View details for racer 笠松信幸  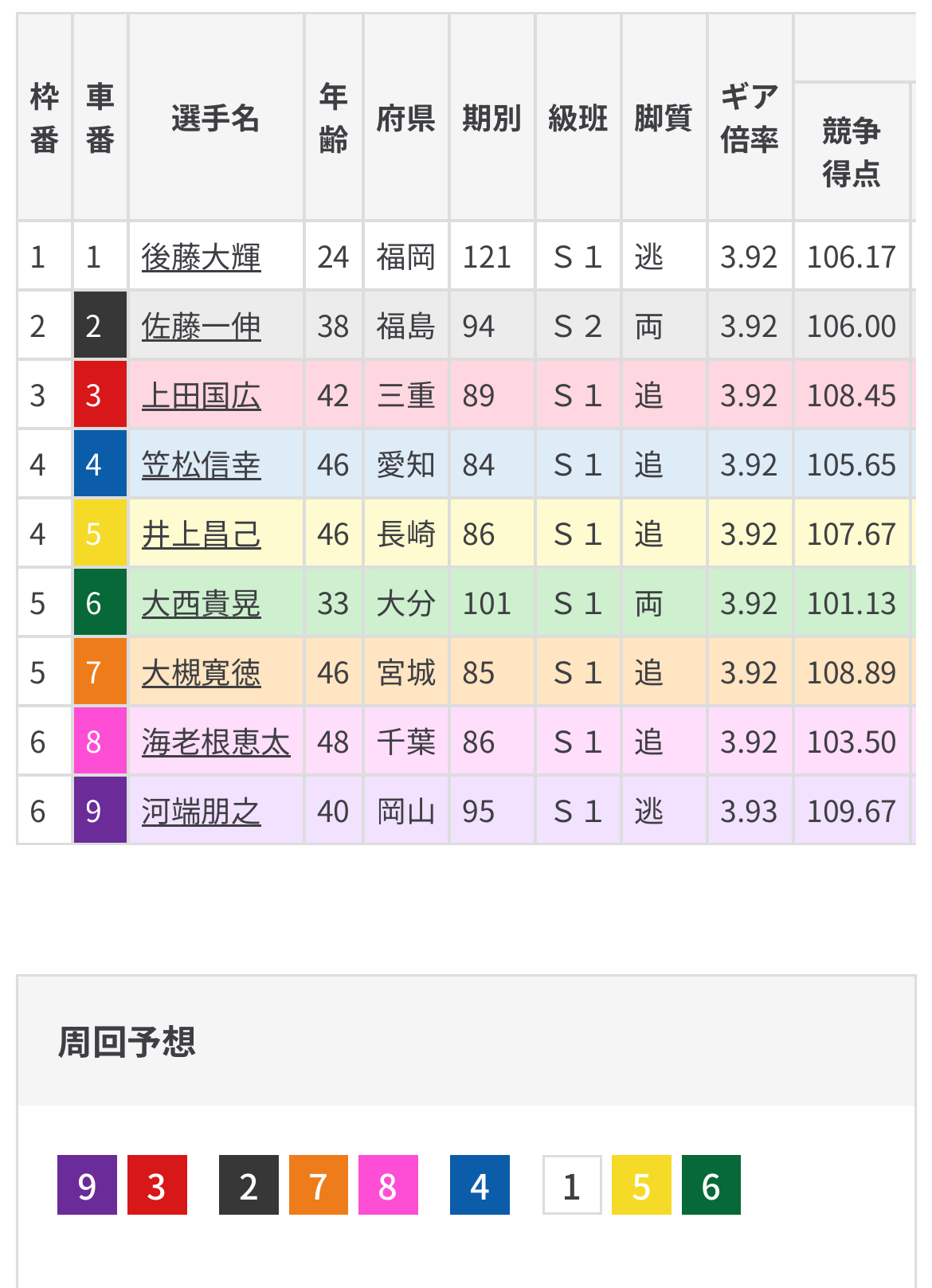pyautogui.click(x=201, y=465)
